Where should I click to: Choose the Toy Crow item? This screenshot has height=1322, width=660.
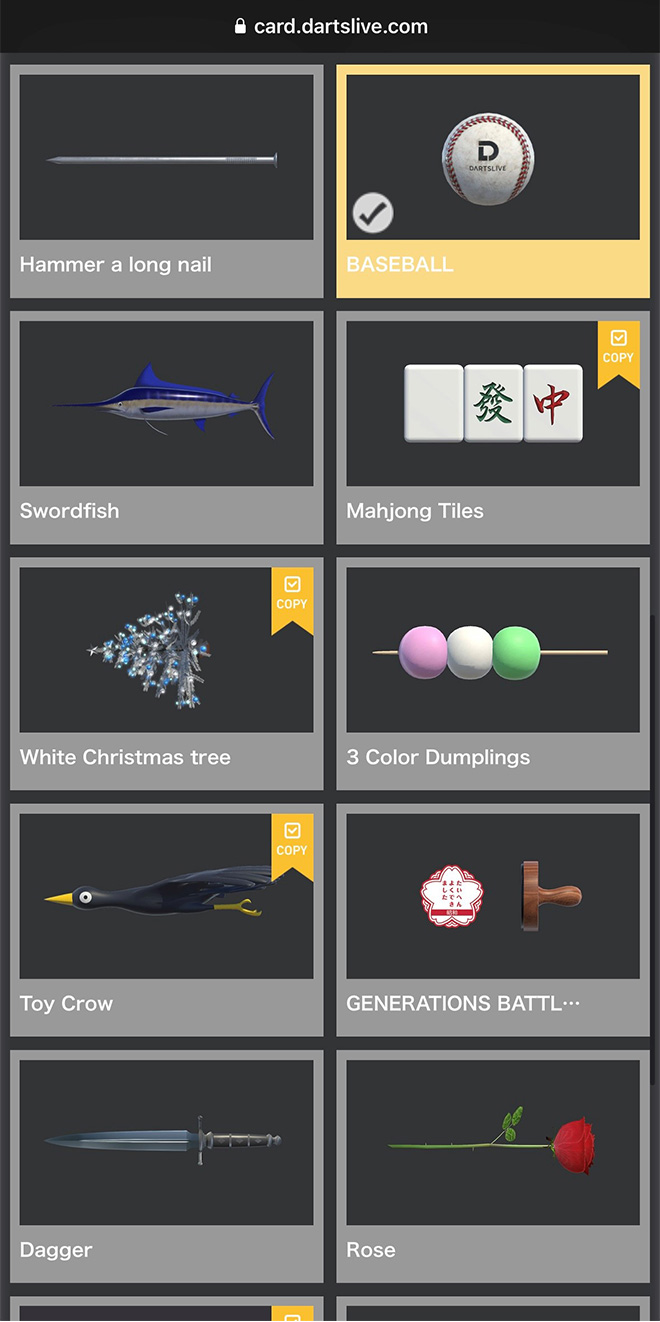click(x=167, y=920)
